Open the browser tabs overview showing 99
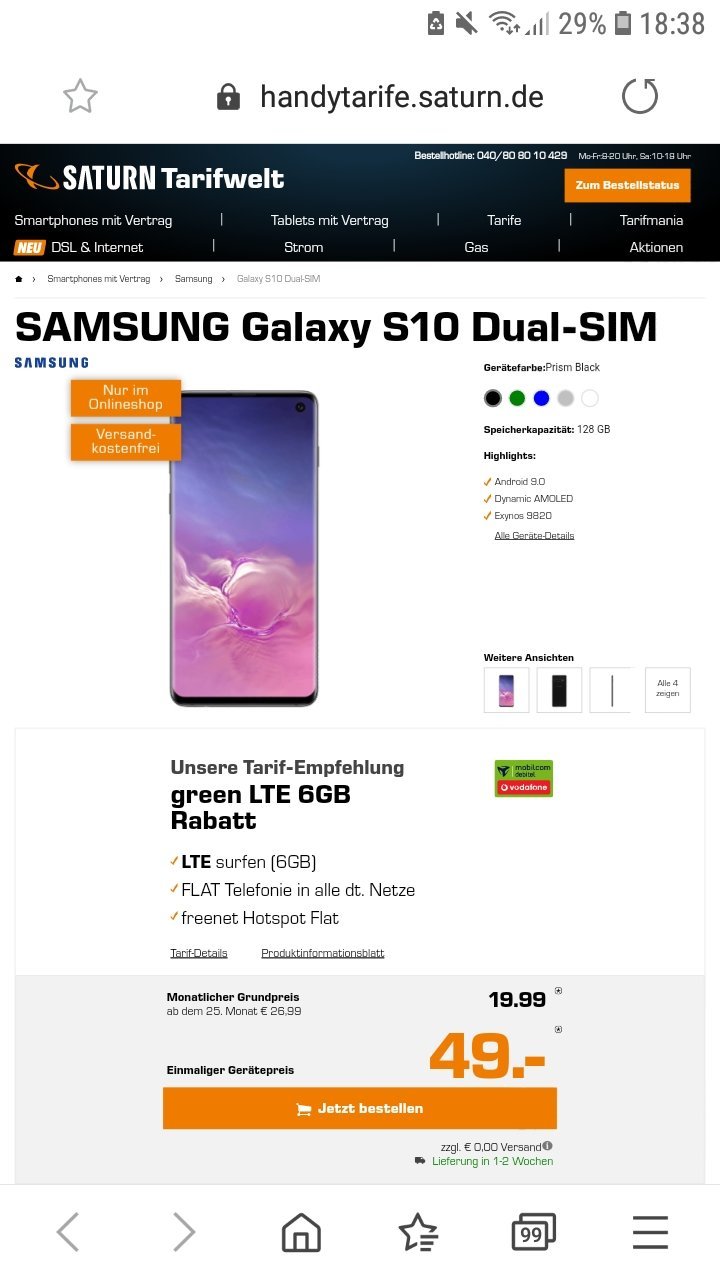This screenshot has height=1280, width=720. [x=533, y=1232]
